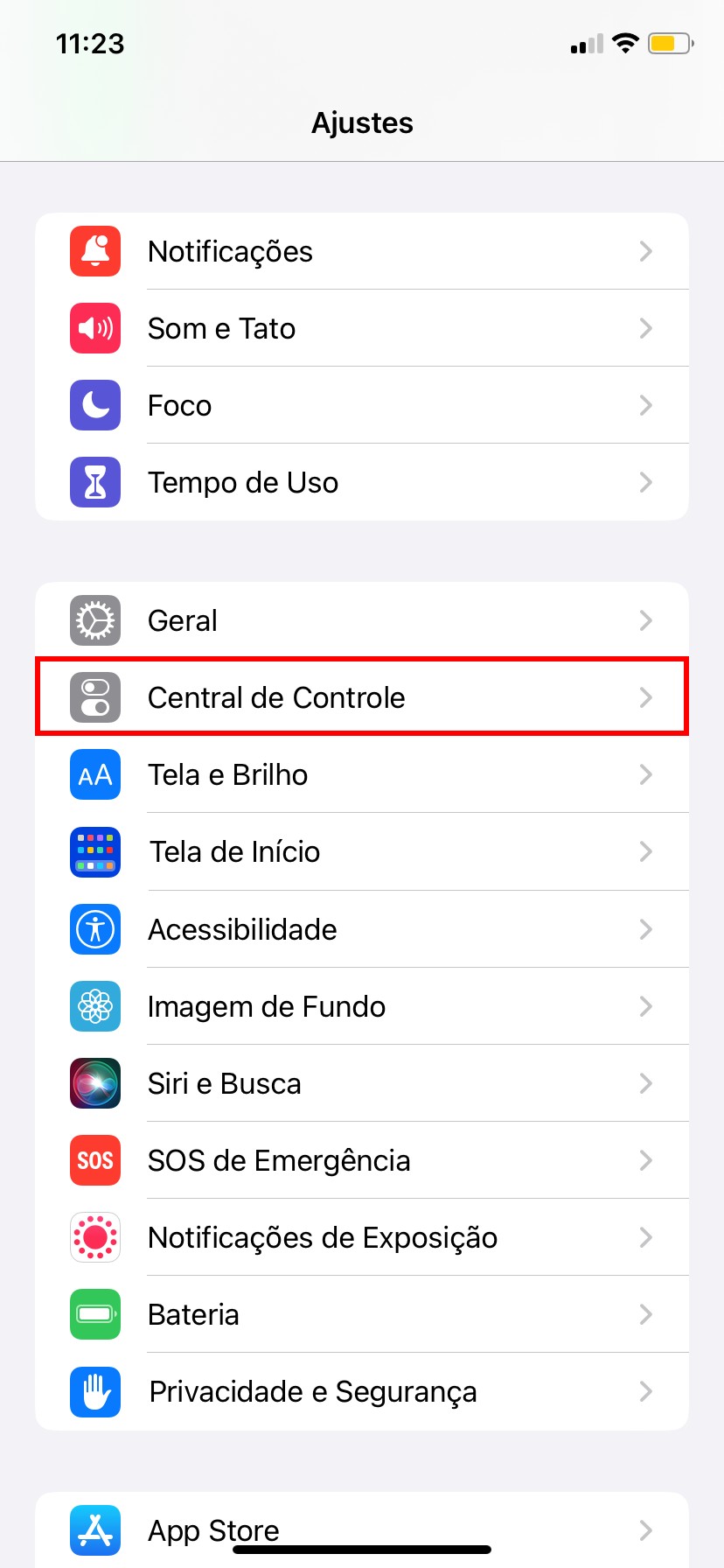Open Notificações de Exposição
The width and height of the screenshot is (724, 1568).
(361, 1237)
